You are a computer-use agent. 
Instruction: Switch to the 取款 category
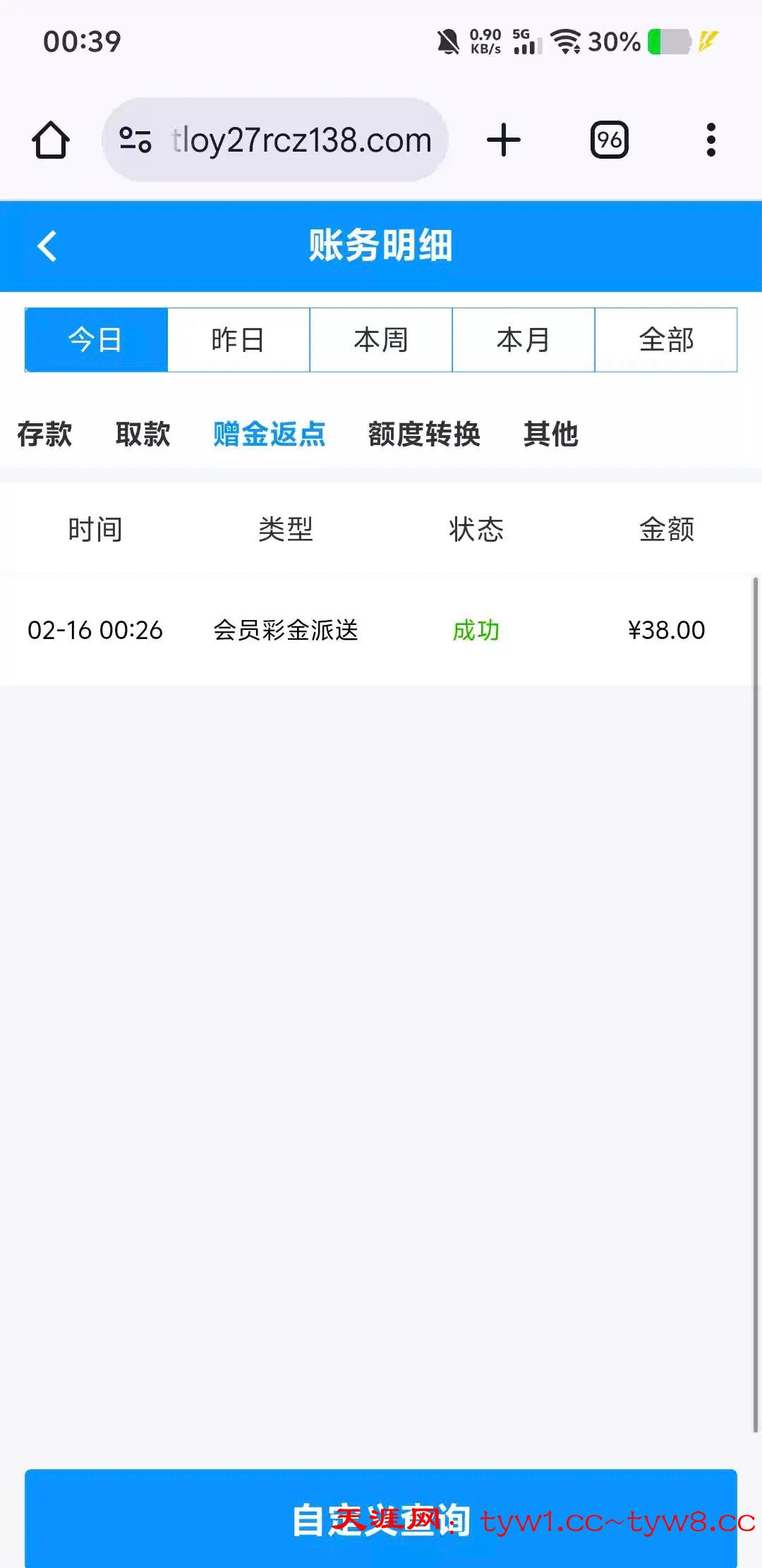click(143, 434)
